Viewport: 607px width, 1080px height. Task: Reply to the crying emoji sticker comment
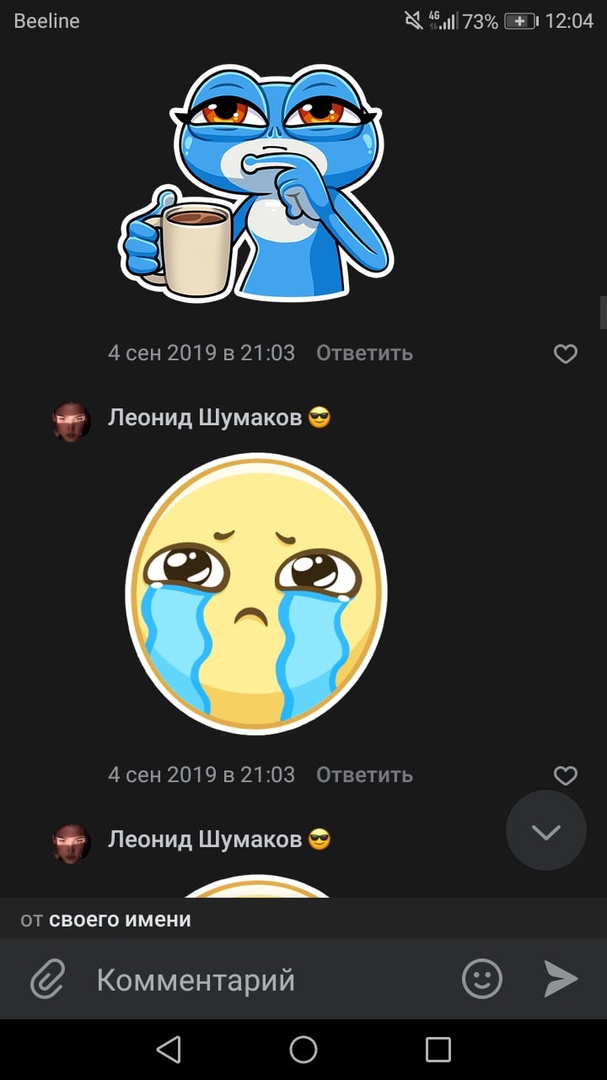(364, 775)
